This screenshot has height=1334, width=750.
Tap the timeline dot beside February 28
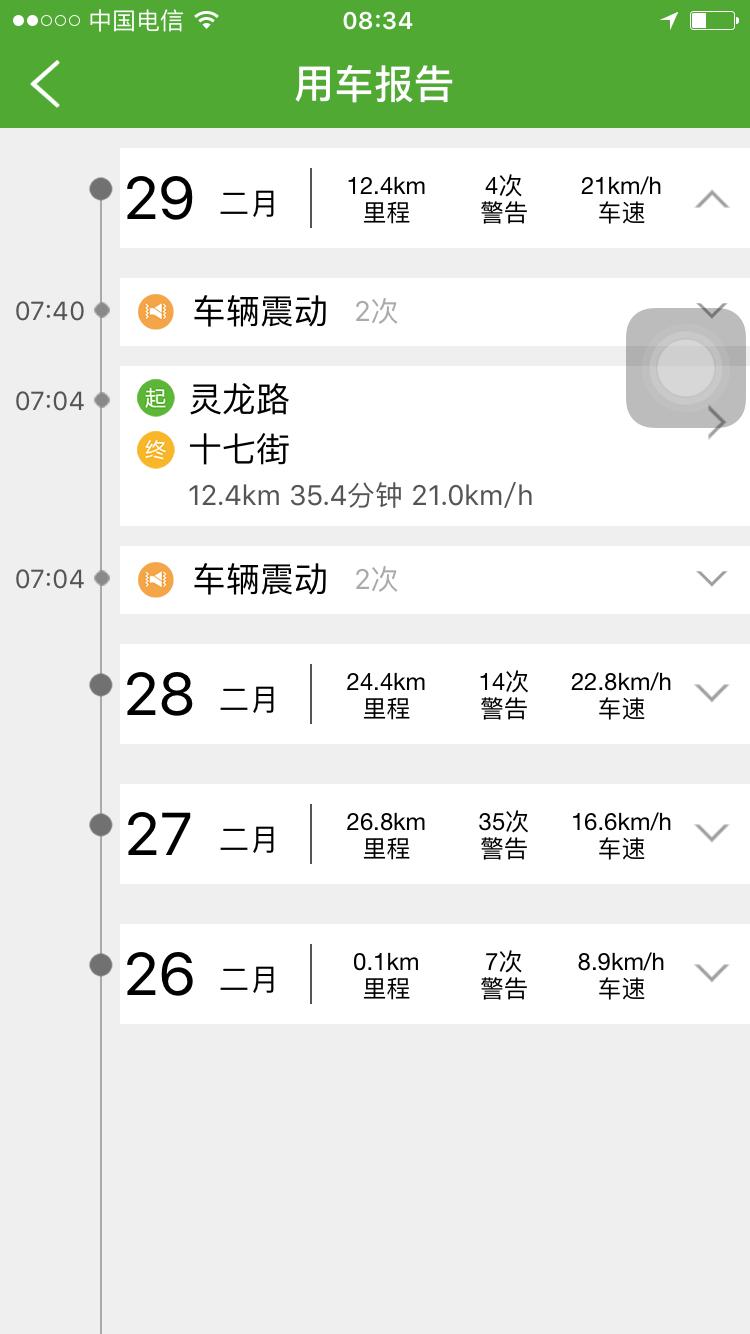click(x=100, y=685)
